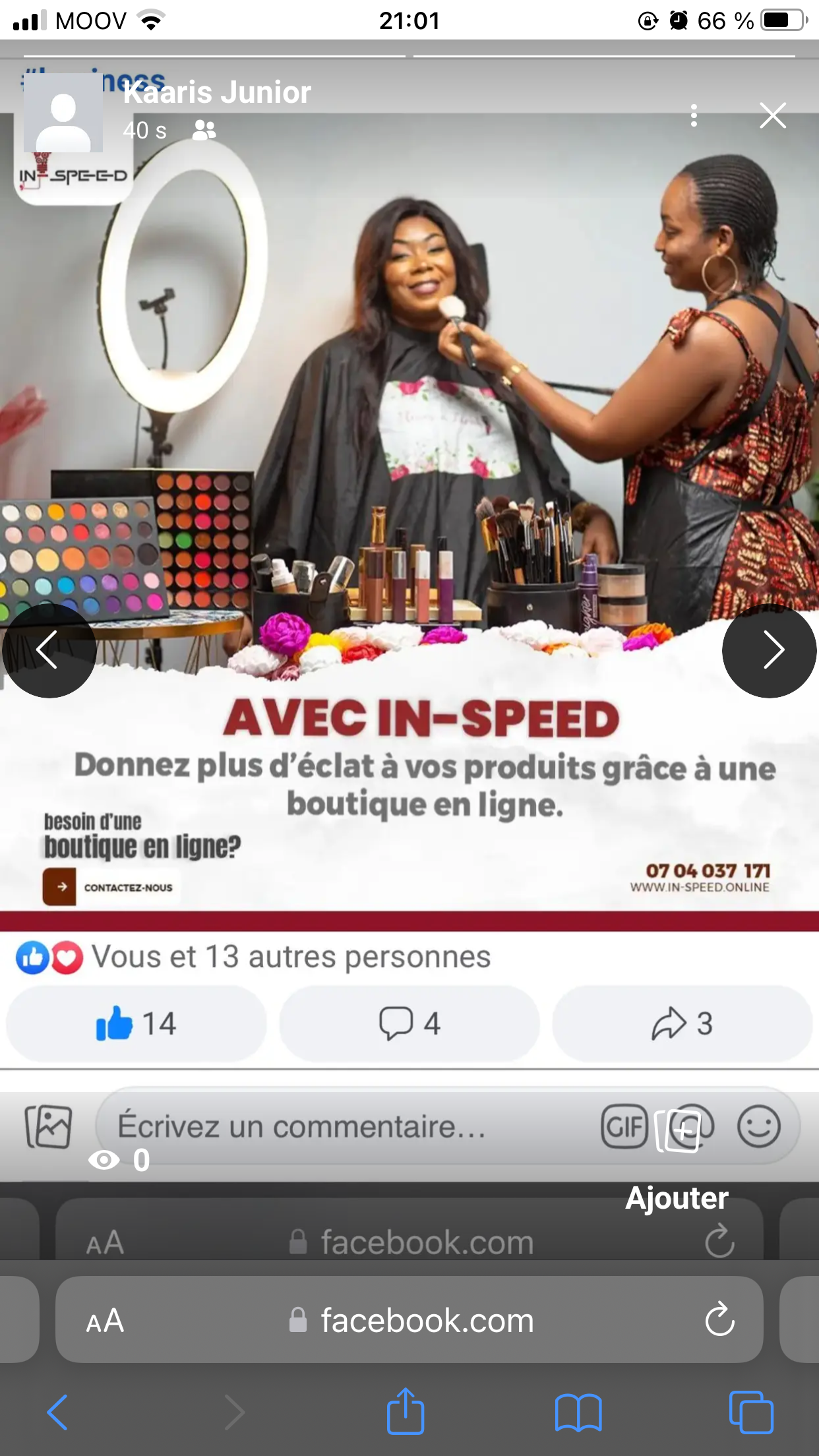This screenshot has width=819, height=1456.
Task: Like the post with the thumbs-up button
Action: pos(136,1023)
